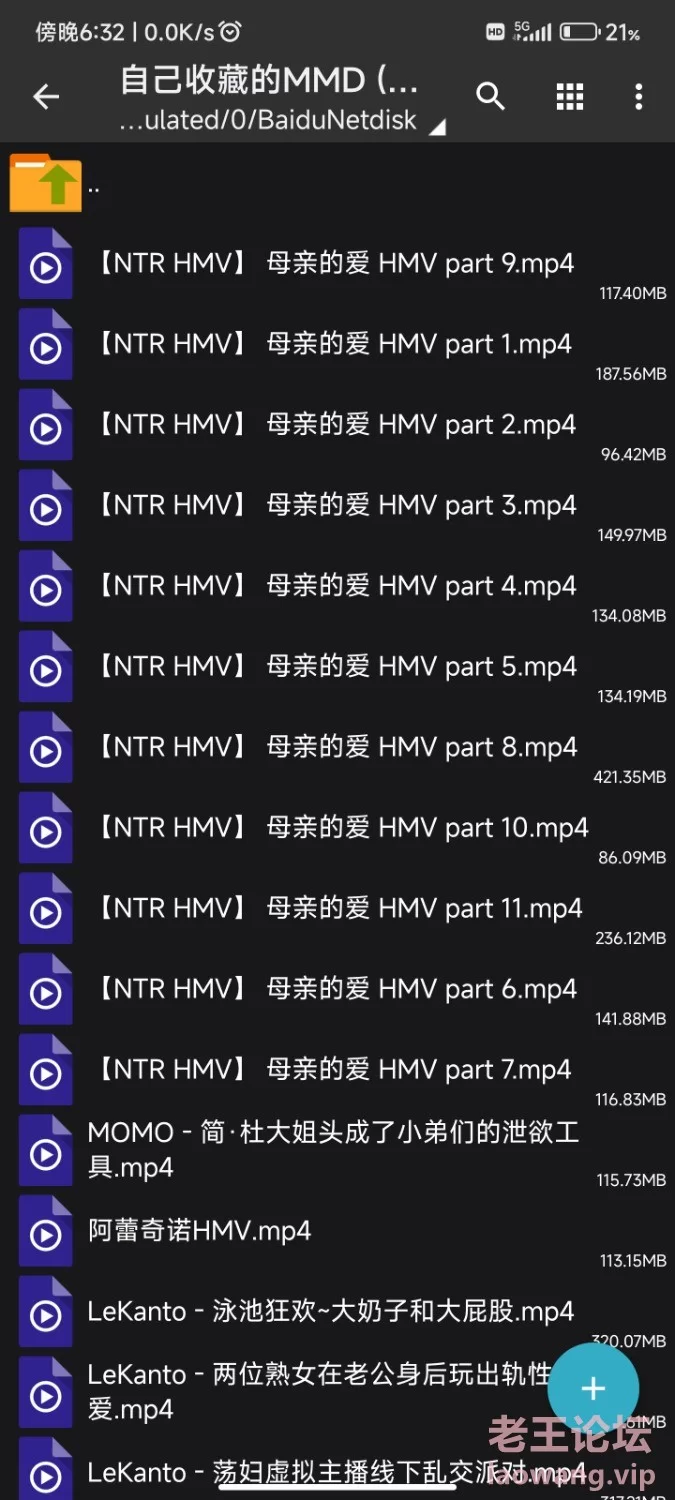Viewport: 675px width, 1500px height.
Task: Switch layout via the grid view icon
Action: click(570, 97)
